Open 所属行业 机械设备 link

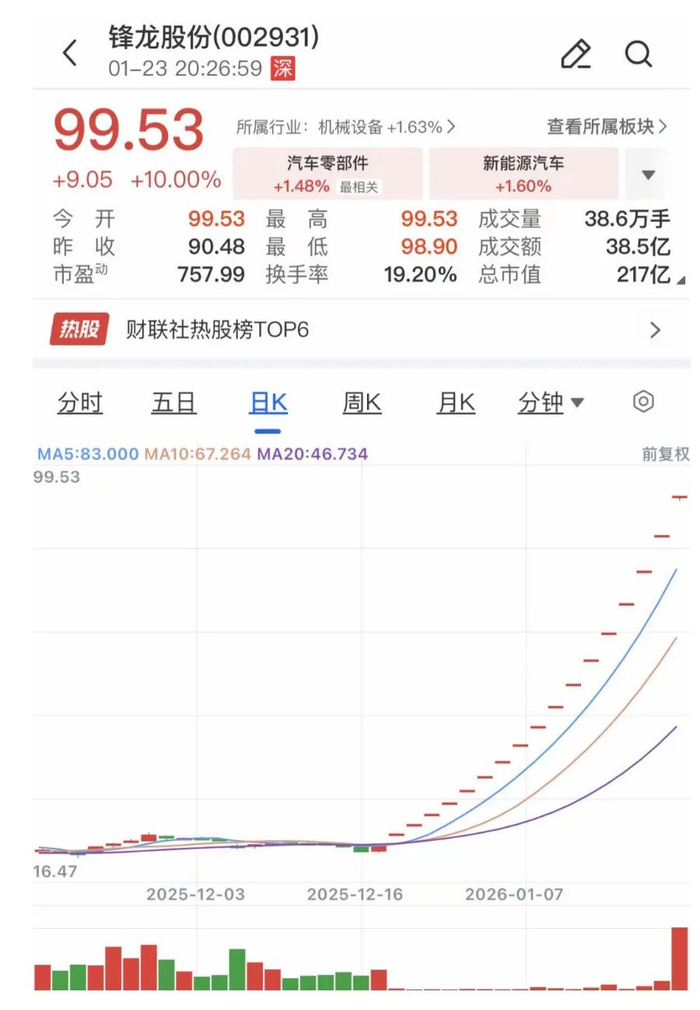click(345, 127)
